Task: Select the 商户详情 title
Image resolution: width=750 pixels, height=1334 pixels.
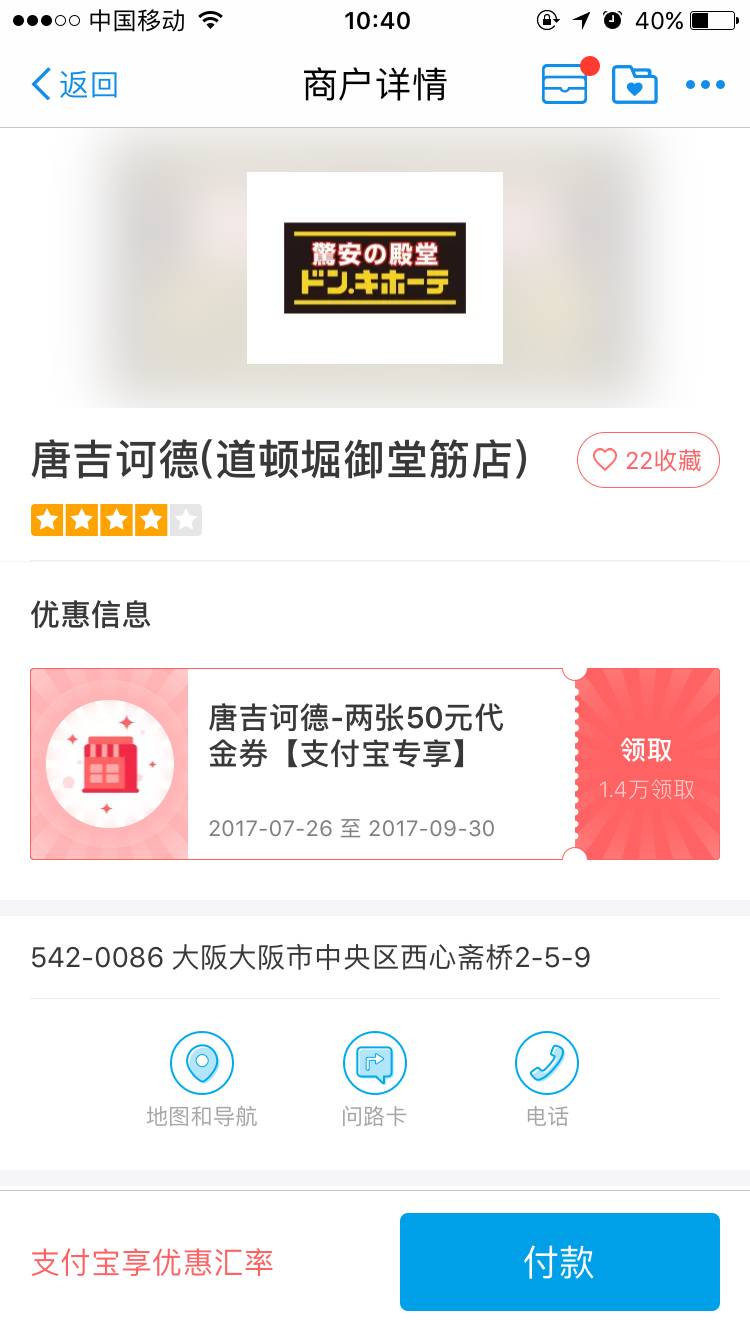Action: pyautogui.click(x=375, y=86)
